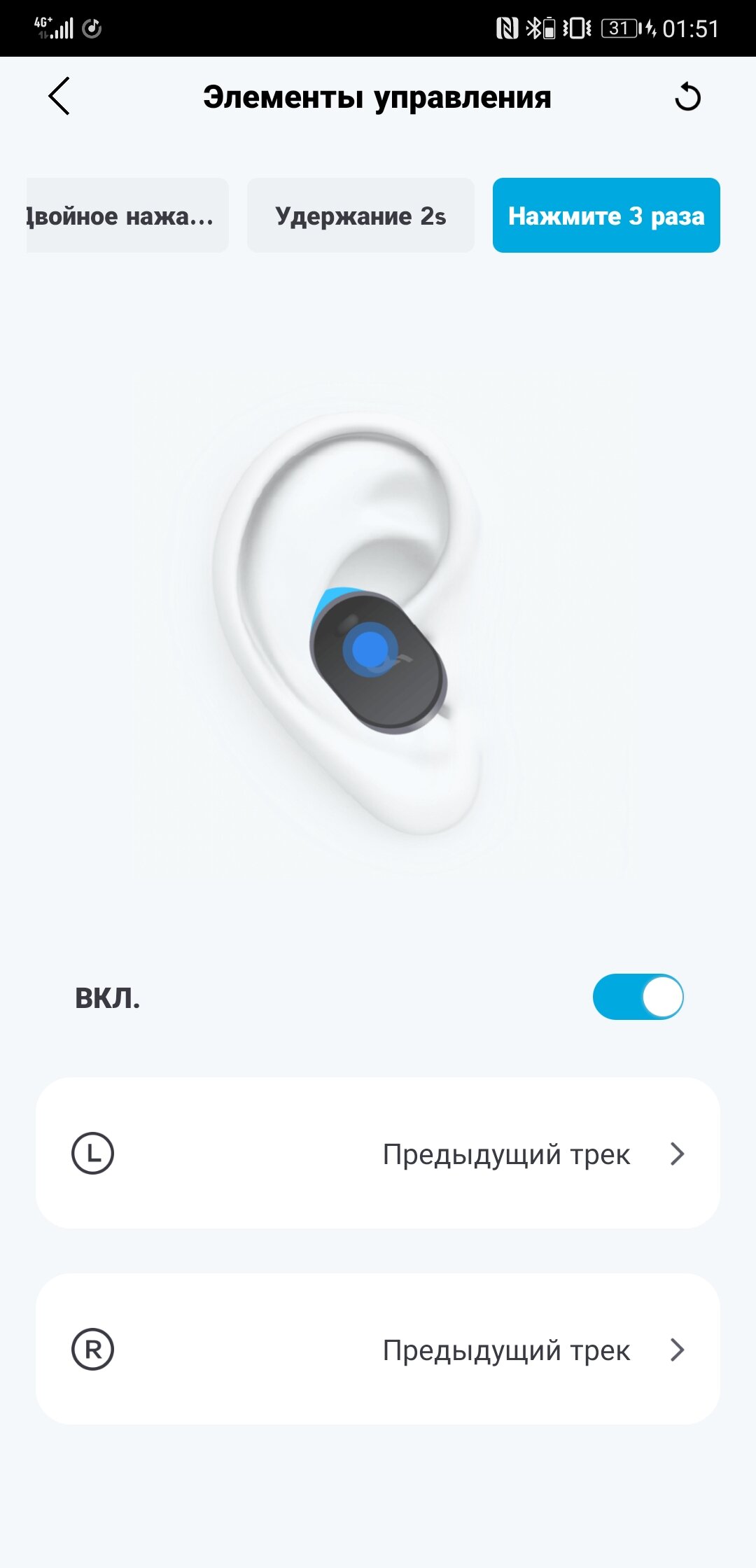Switch to the Двойное нажатие tab
The image size is (756, 1568).
tap(127, 215)
